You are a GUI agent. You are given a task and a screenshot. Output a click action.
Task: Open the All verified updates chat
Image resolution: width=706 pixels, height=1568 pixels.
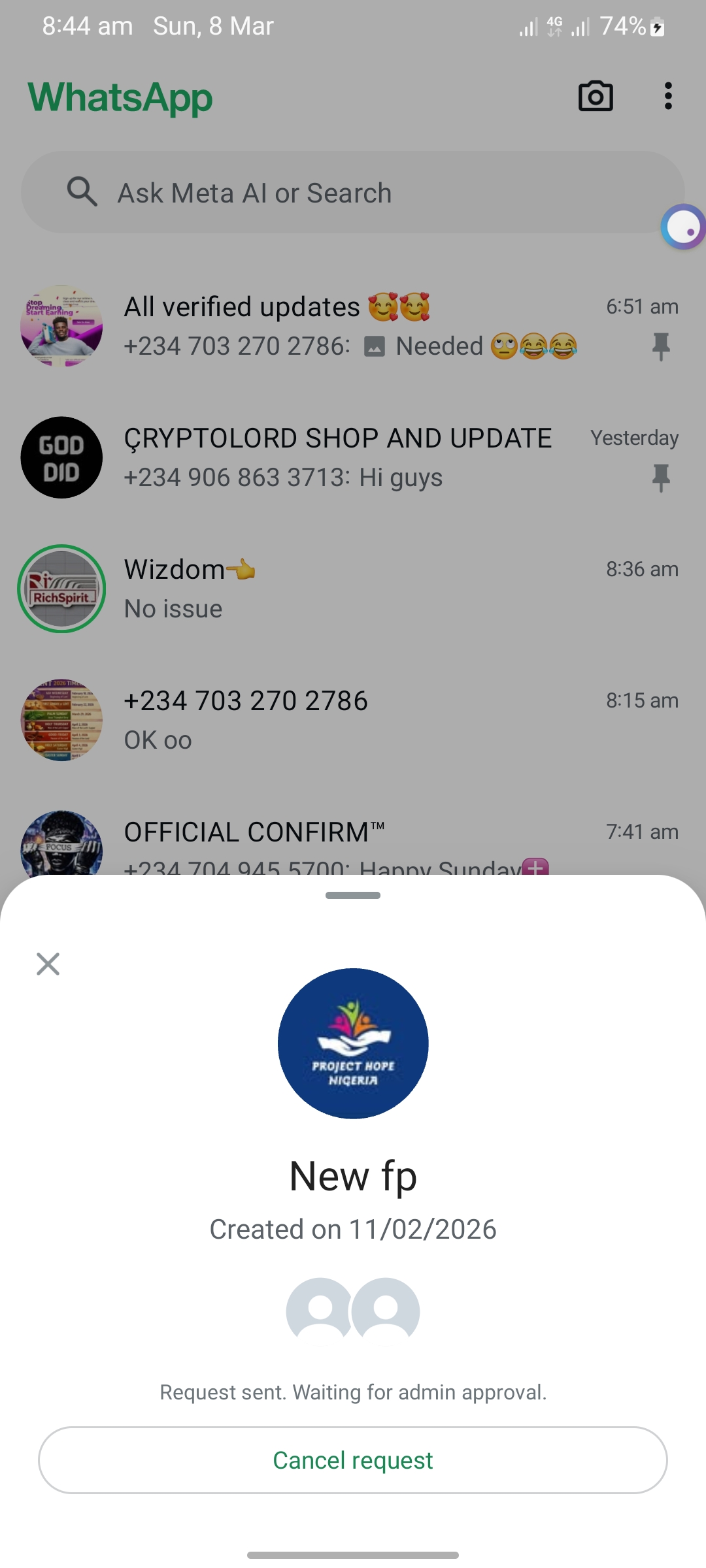point(366,326)
